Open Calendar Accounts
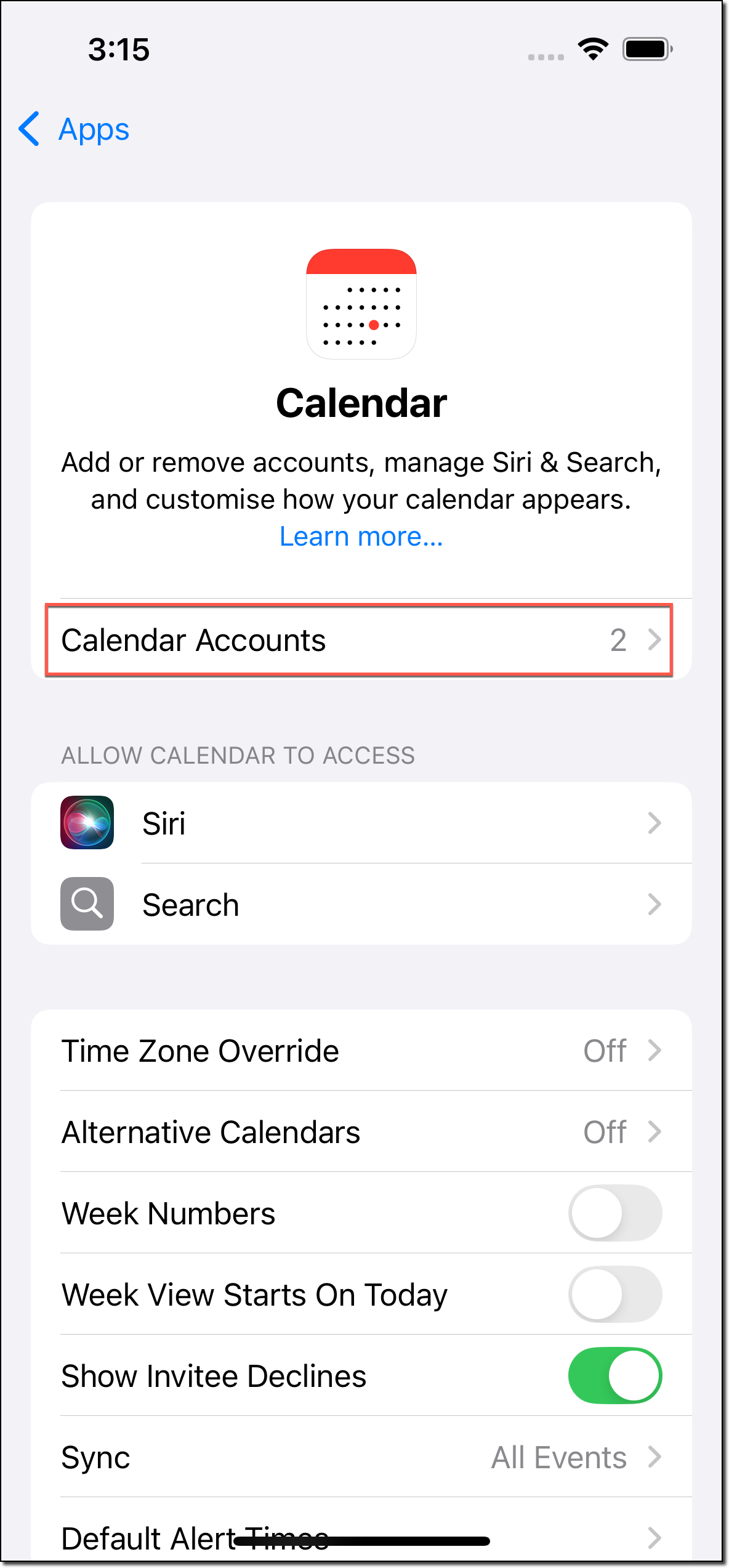 click(x=360, y=640)
